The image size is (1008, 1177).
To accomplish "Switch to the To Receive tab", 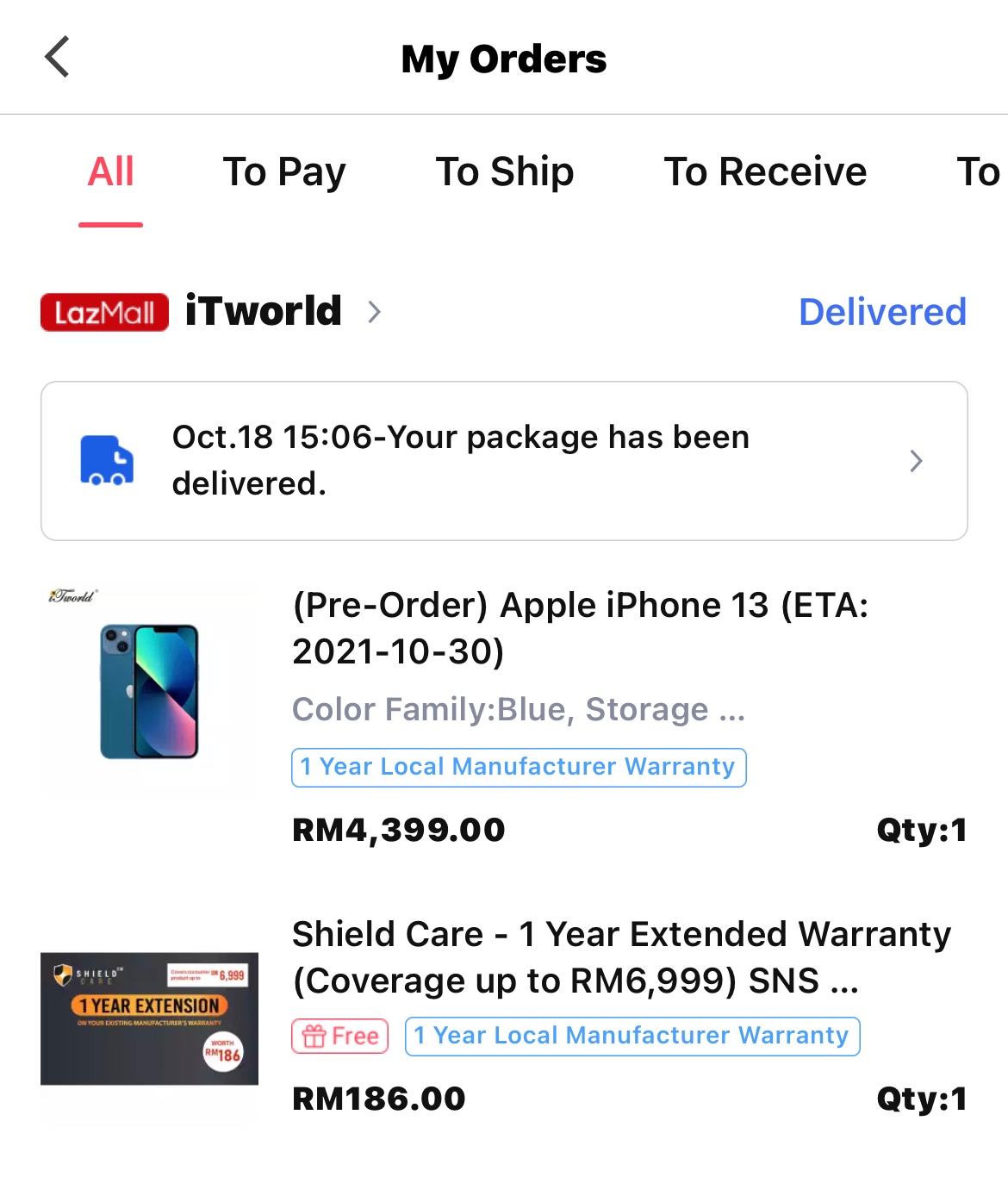I will [765, 171].
